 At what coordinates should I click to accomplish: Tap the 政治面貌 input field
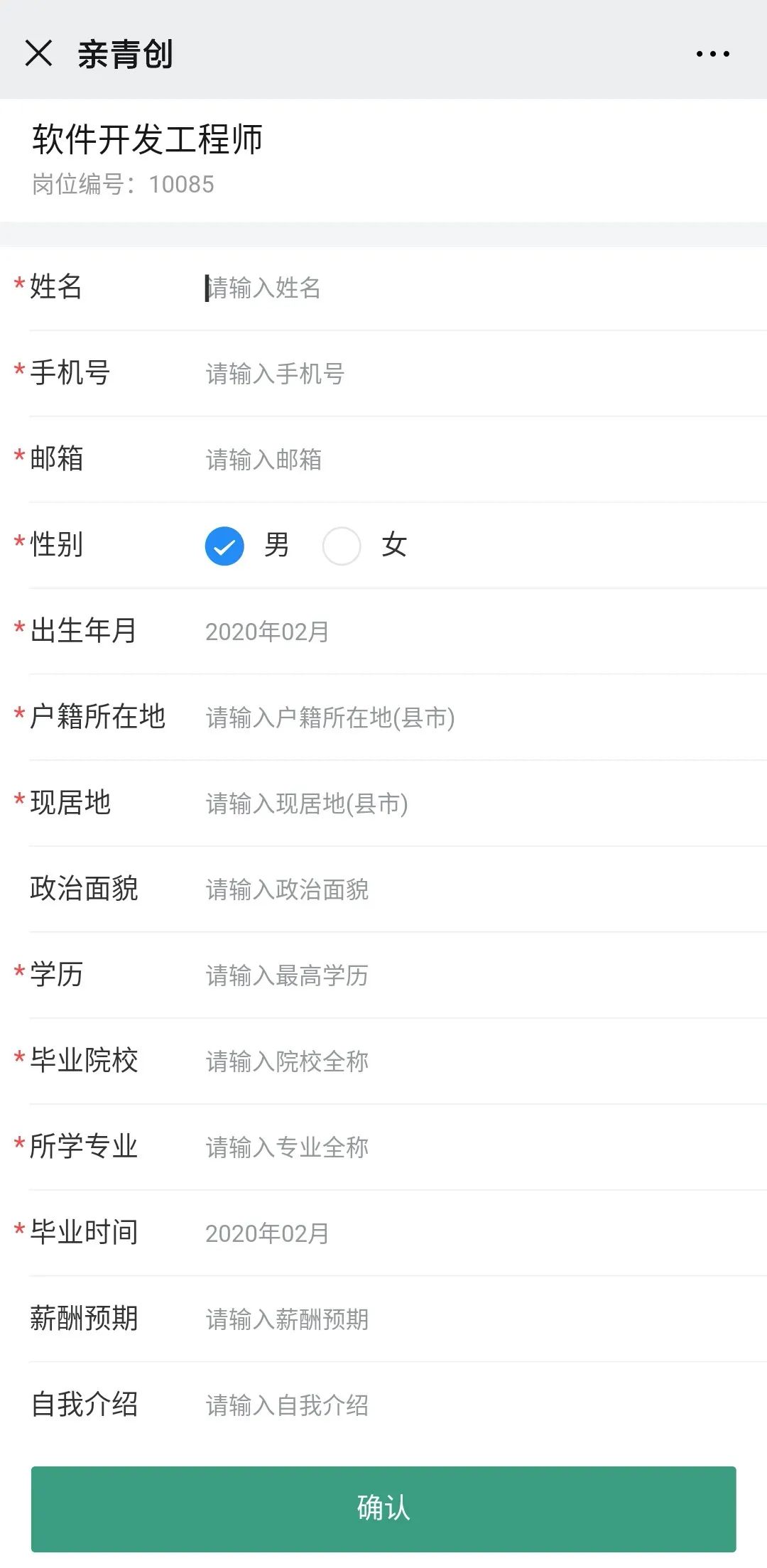point(483,890)
